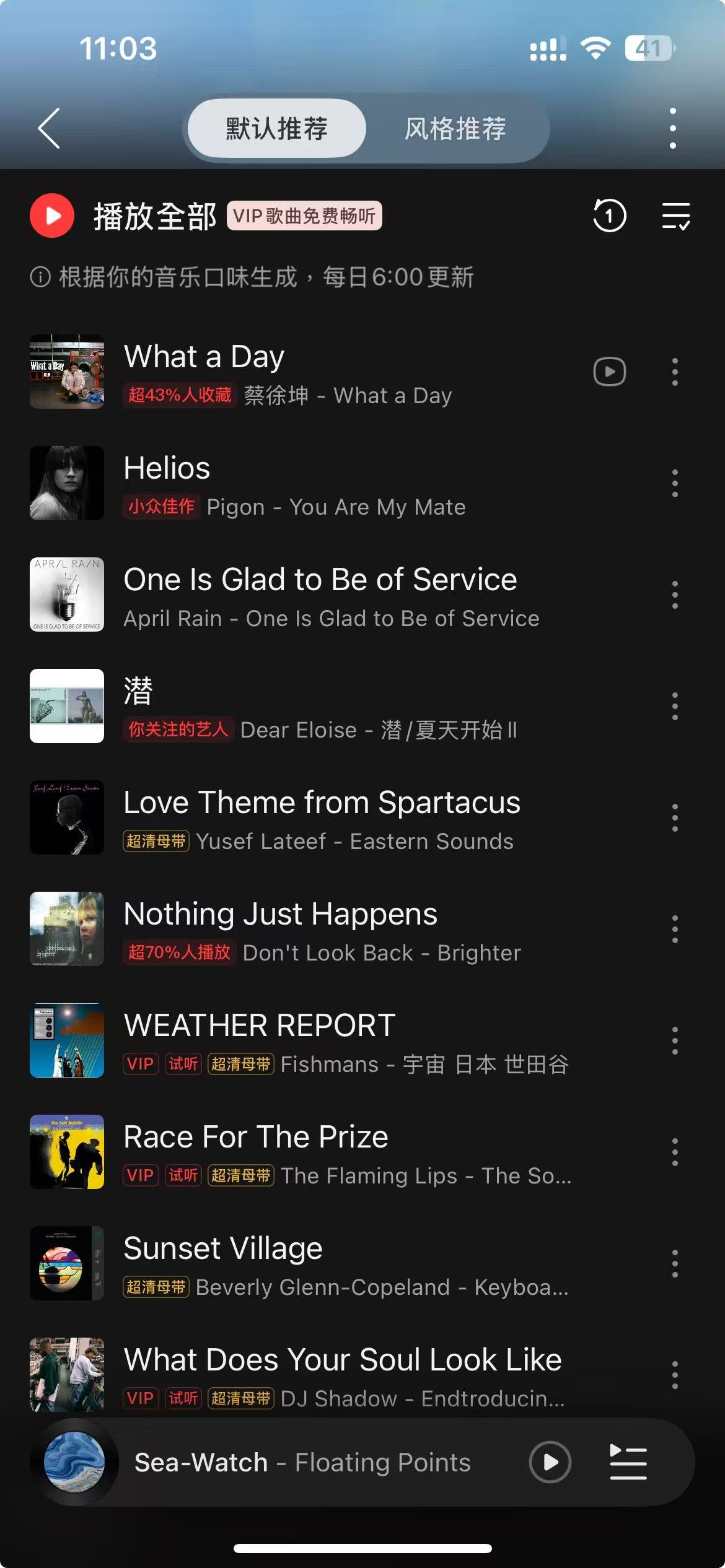Open the top-right overflow menu
Screen dimensions: 725x1568
click(x=673, y=128)
